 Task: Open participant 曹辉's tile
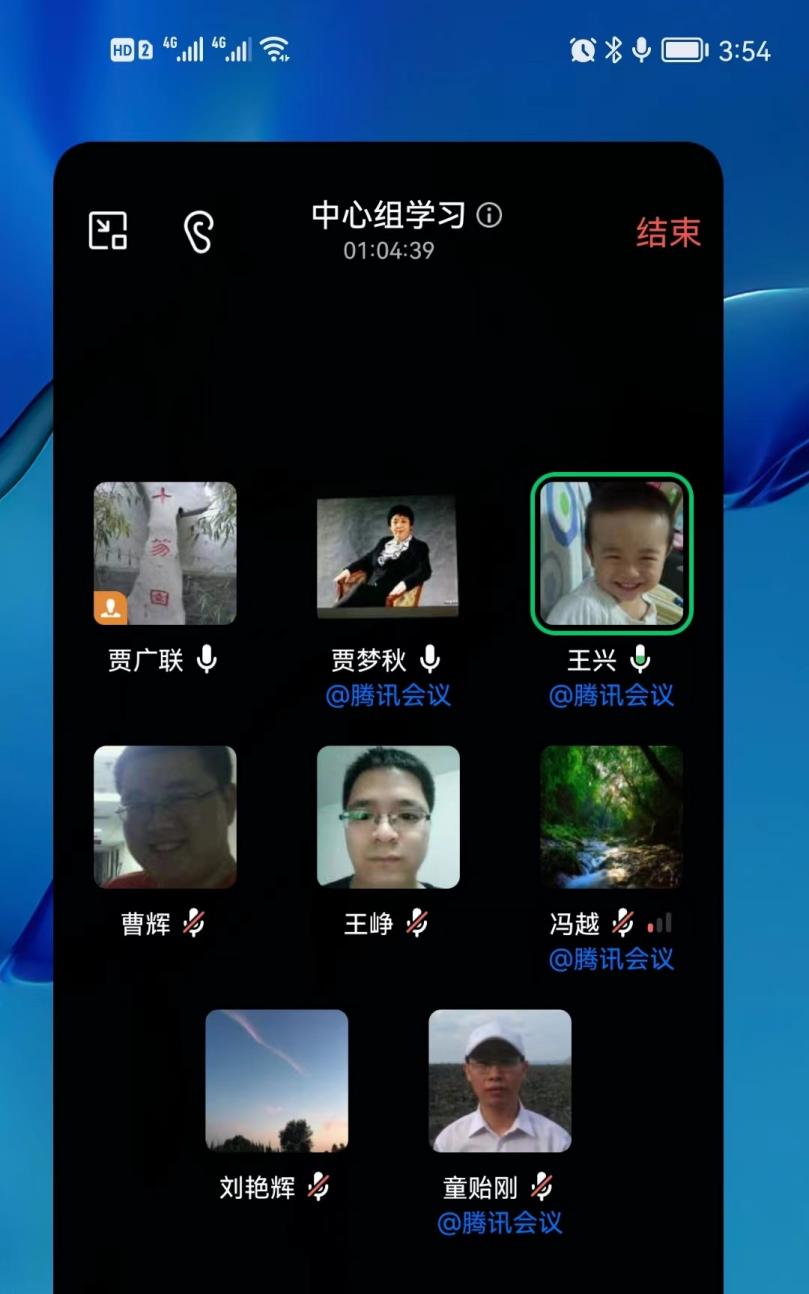point(165,817)
